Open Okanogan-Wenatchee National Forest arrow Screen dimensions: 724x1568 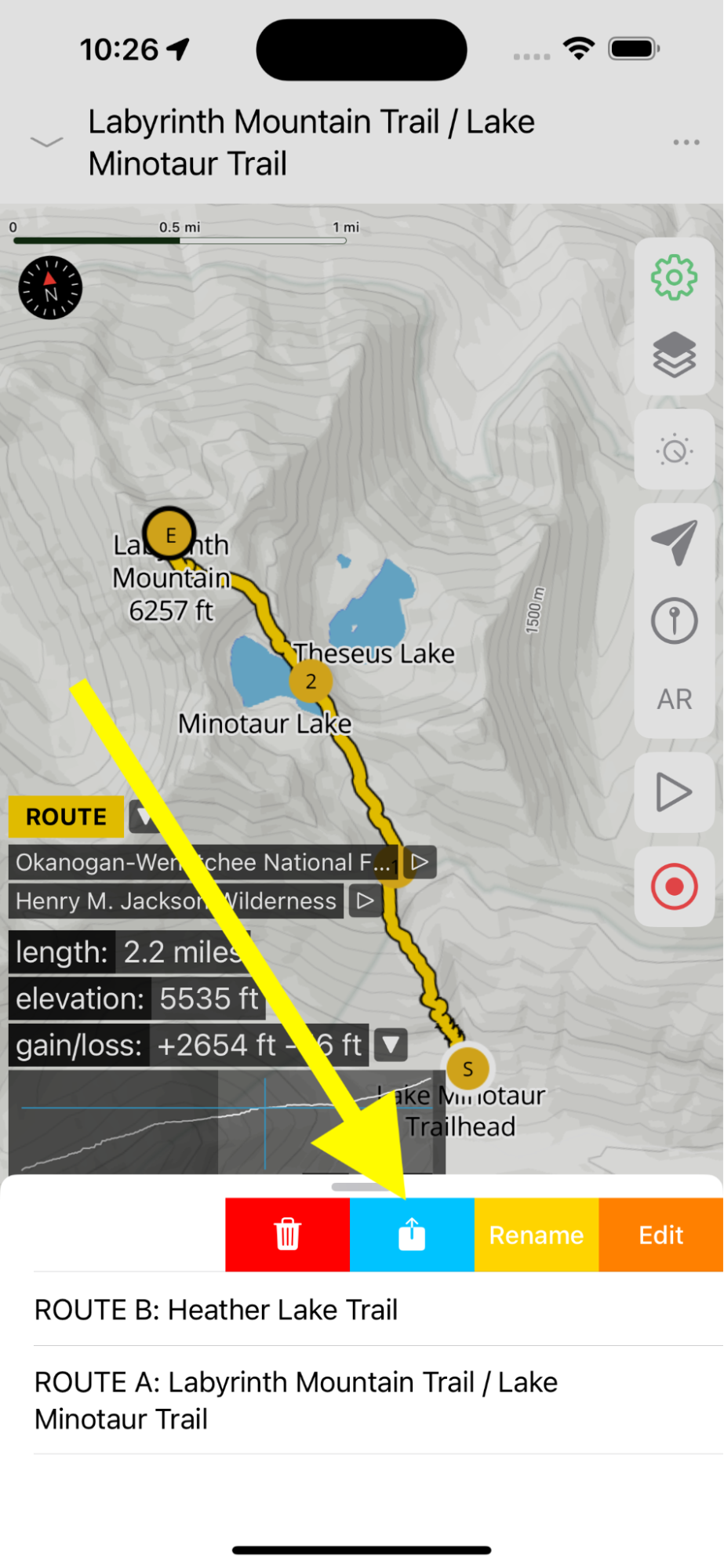420,862
